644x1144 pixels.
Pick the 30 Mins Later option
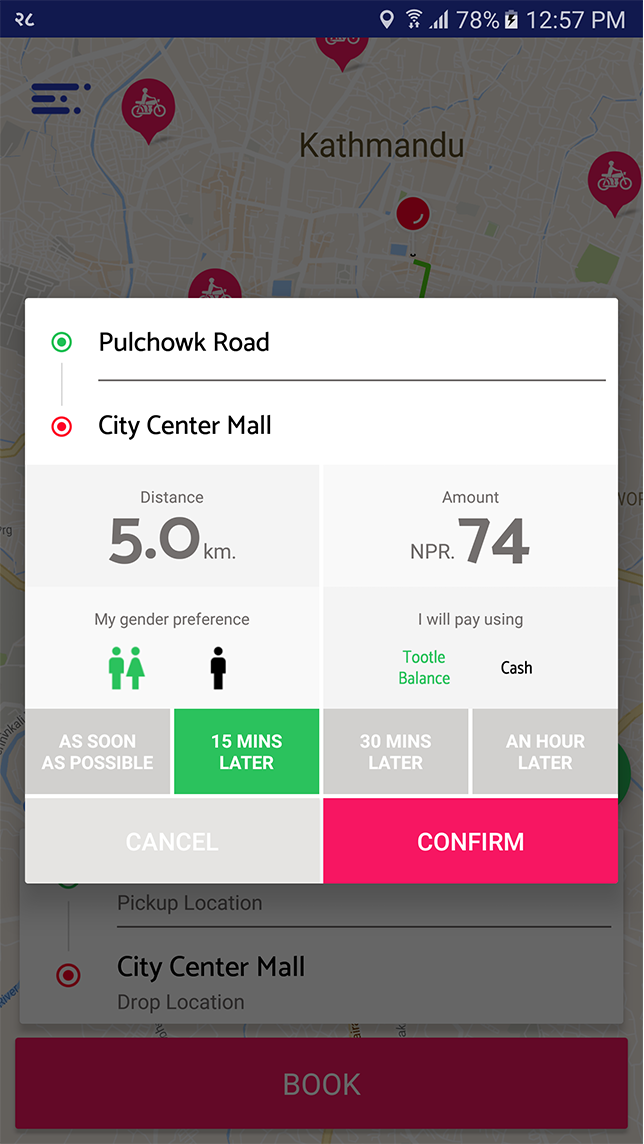[395, 752]
